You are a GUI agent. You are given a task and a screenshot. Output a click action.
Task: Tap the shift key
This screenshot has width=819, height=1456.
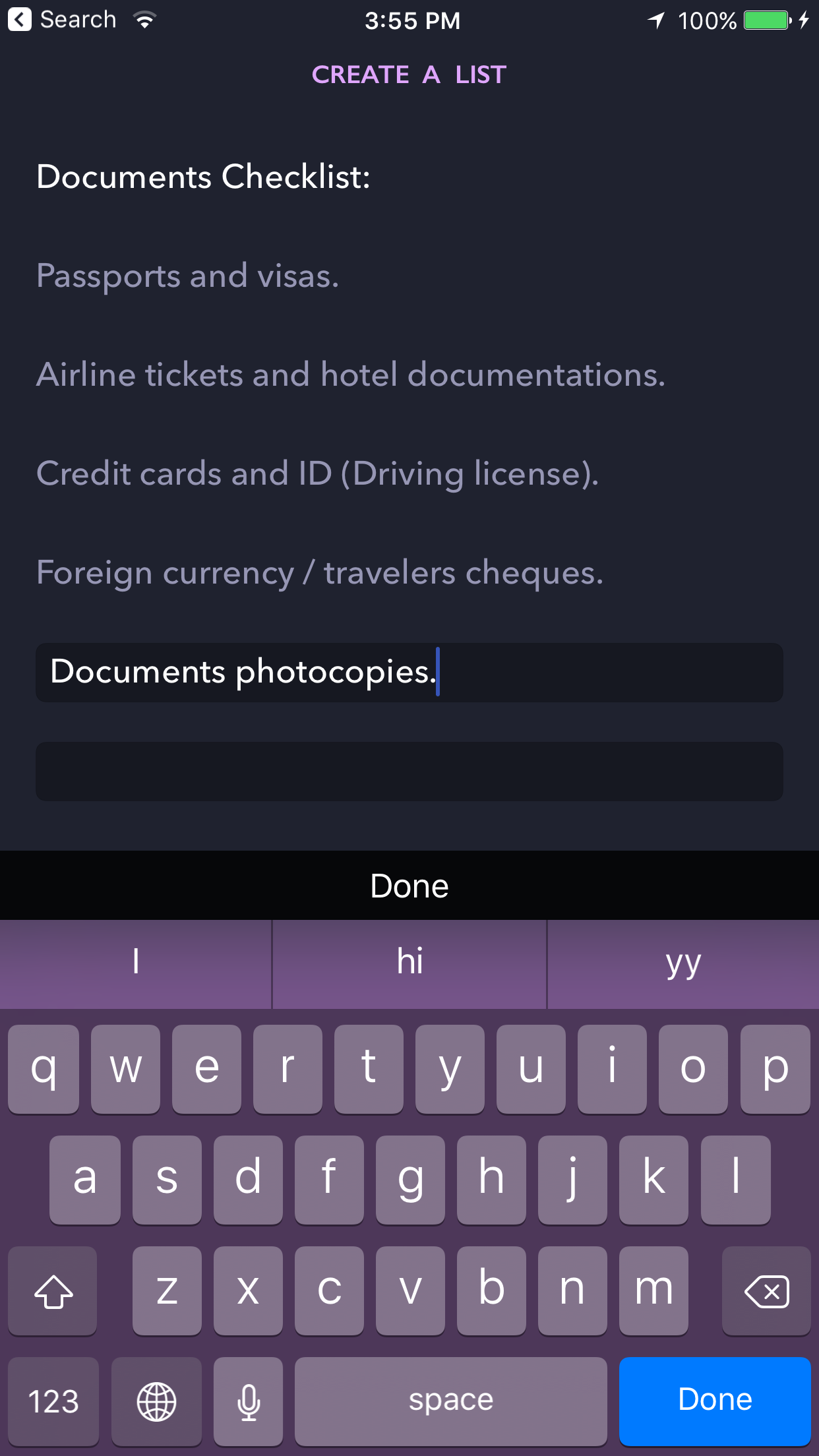click(x=53, y=1290)
